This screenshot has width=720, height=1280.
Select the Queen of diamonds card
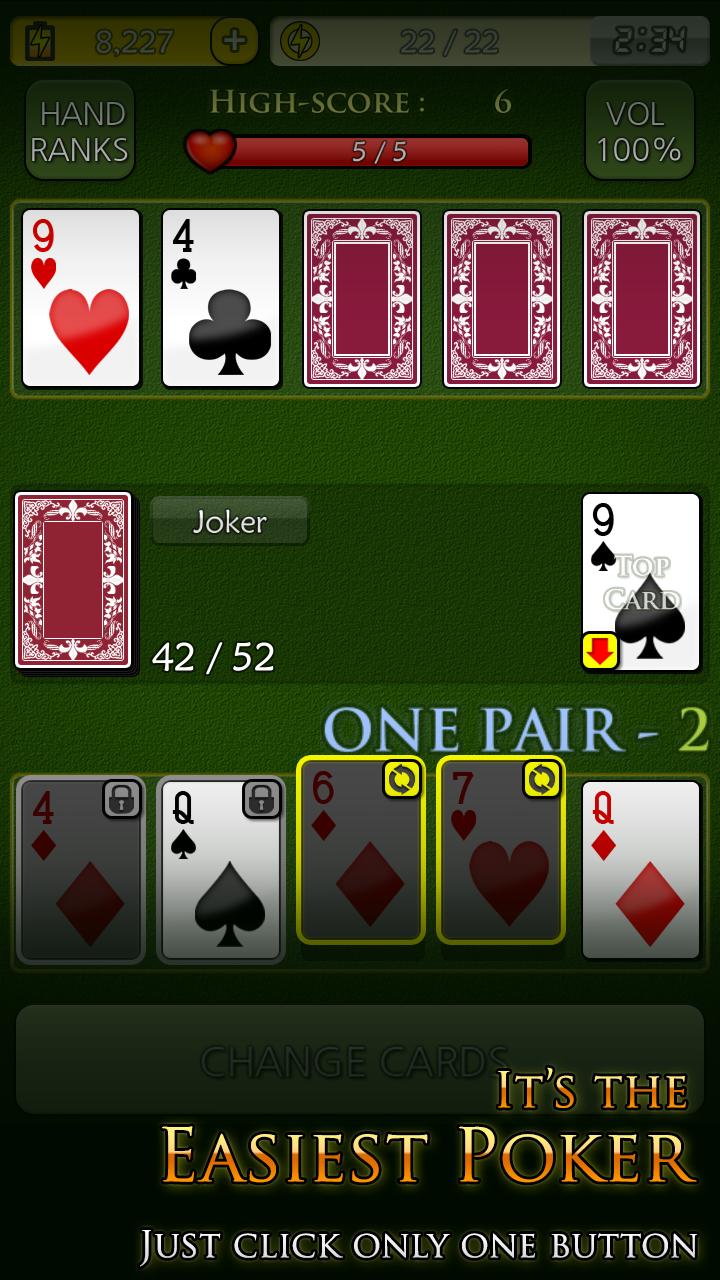tap(641, 869)
